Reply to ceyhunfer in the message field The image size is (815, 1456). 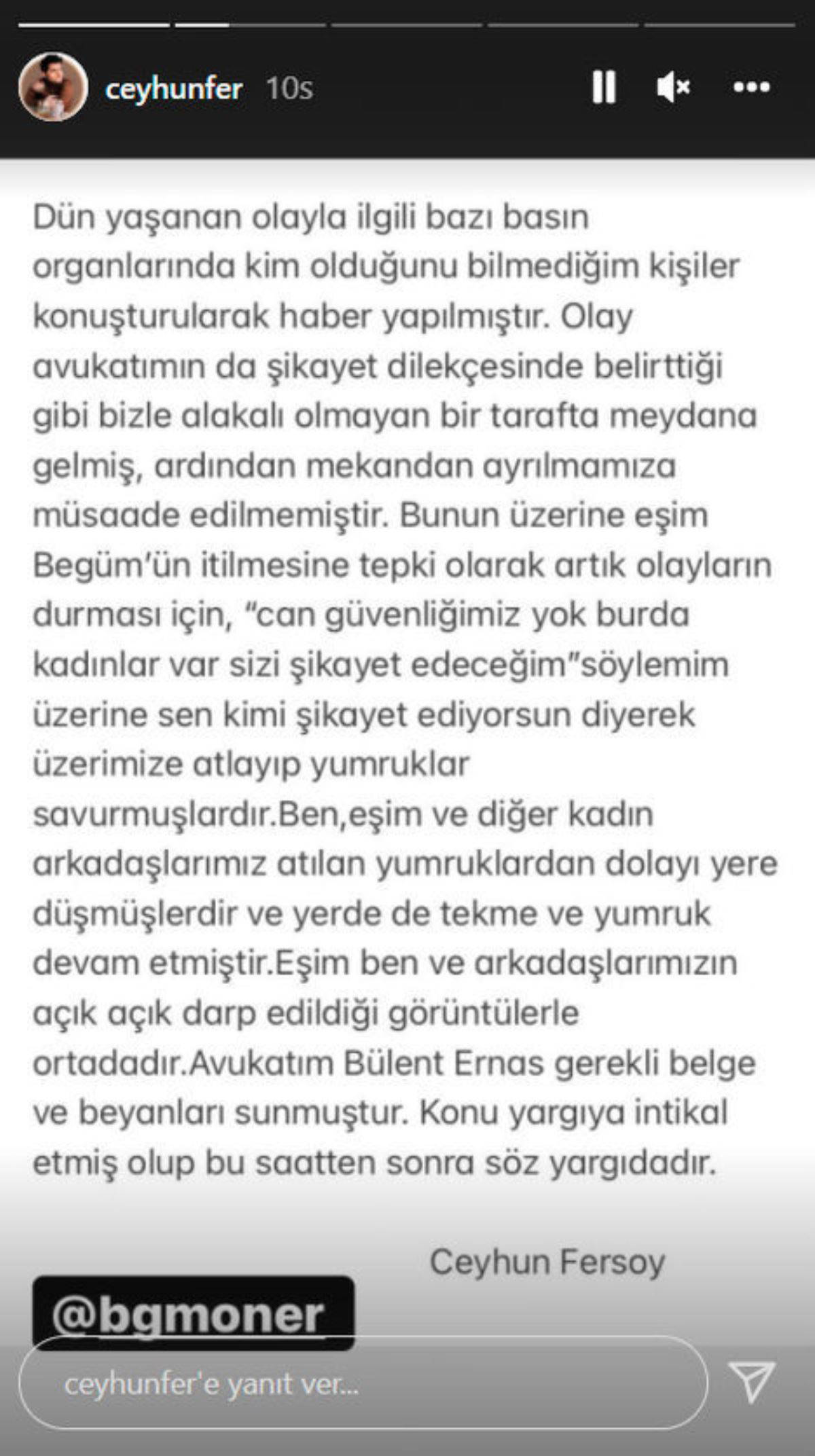pos(363,1383)
